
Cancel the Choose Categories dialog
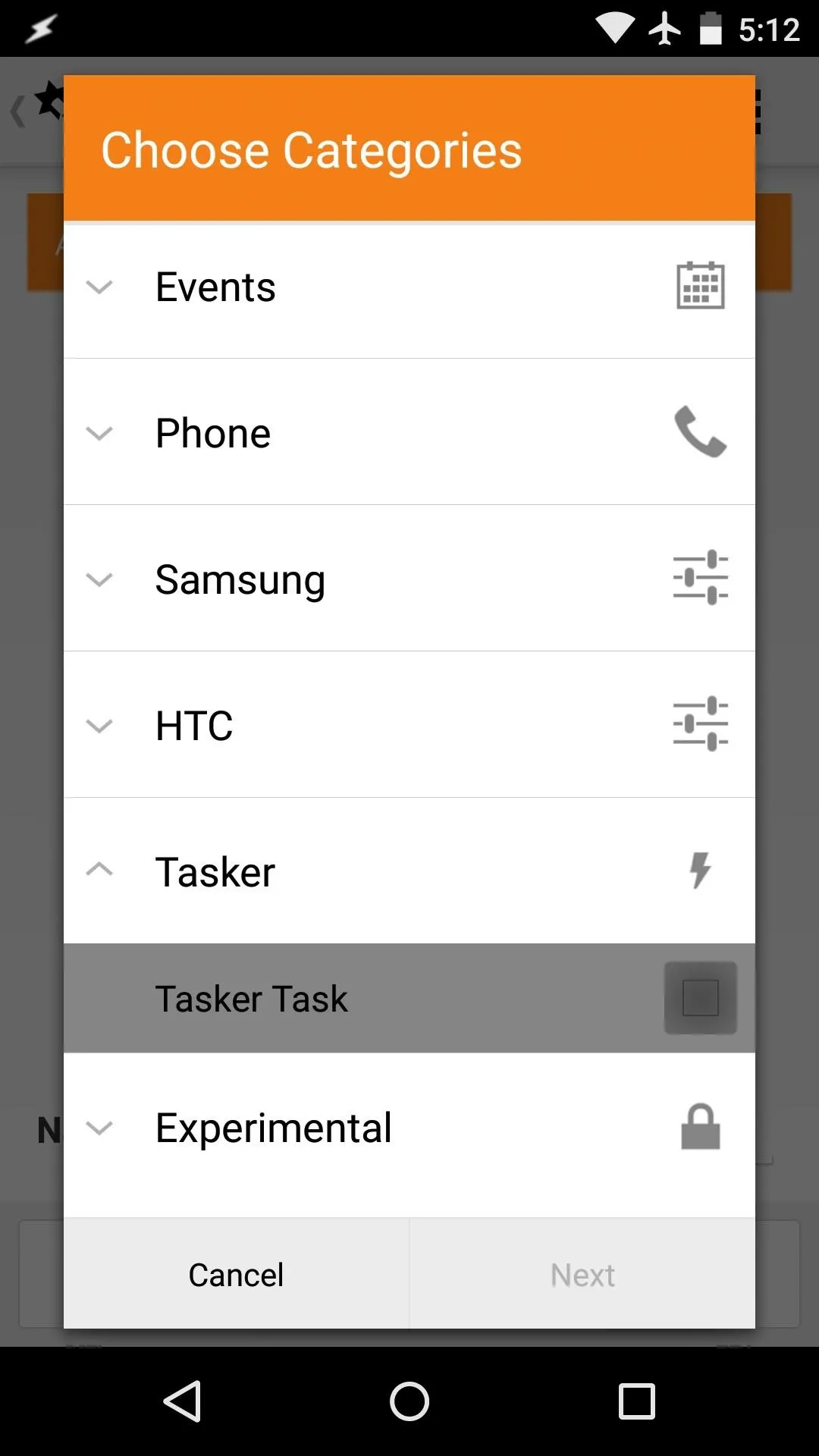[237, 1274]
